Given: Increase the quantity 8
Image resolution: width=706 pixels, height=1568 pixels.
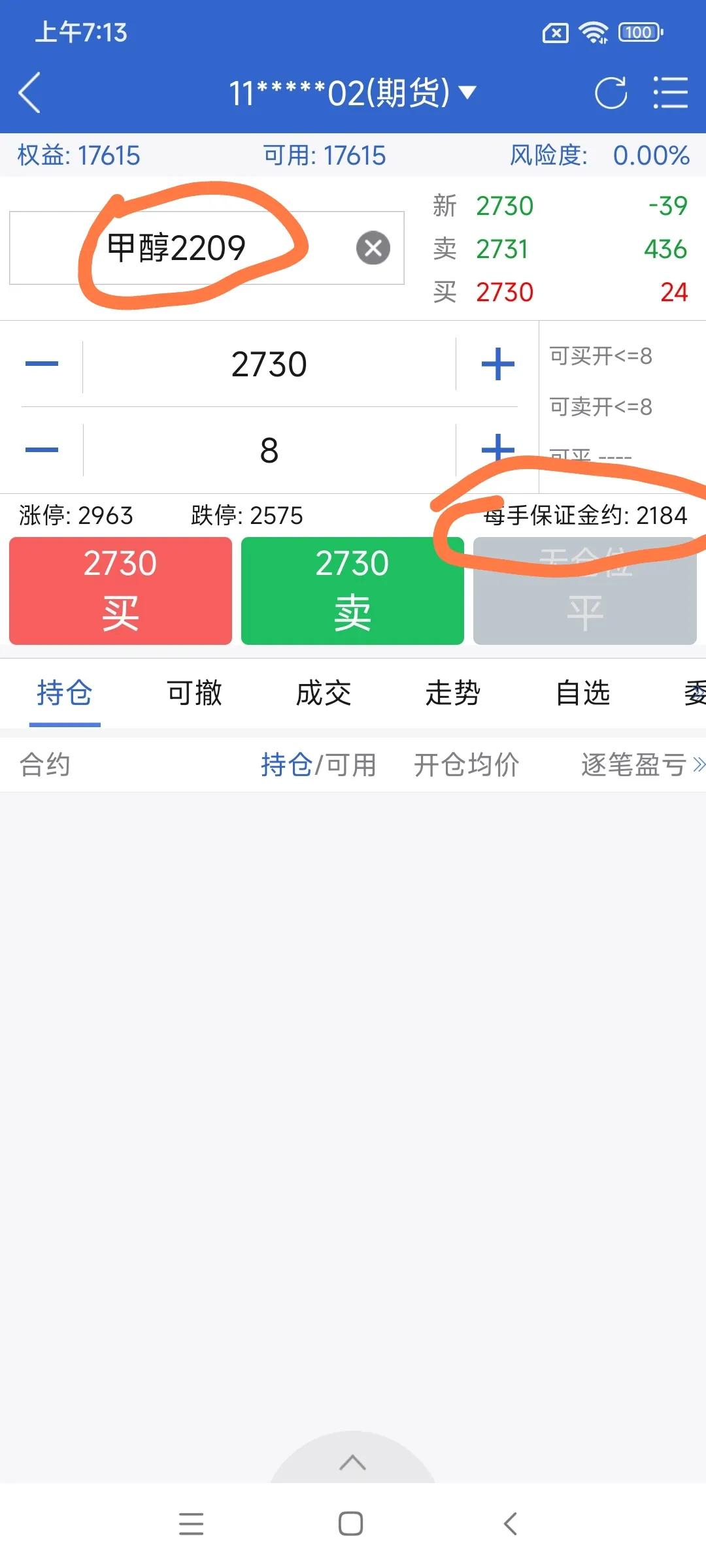Looking at the screenshot, I should (498, 449).
